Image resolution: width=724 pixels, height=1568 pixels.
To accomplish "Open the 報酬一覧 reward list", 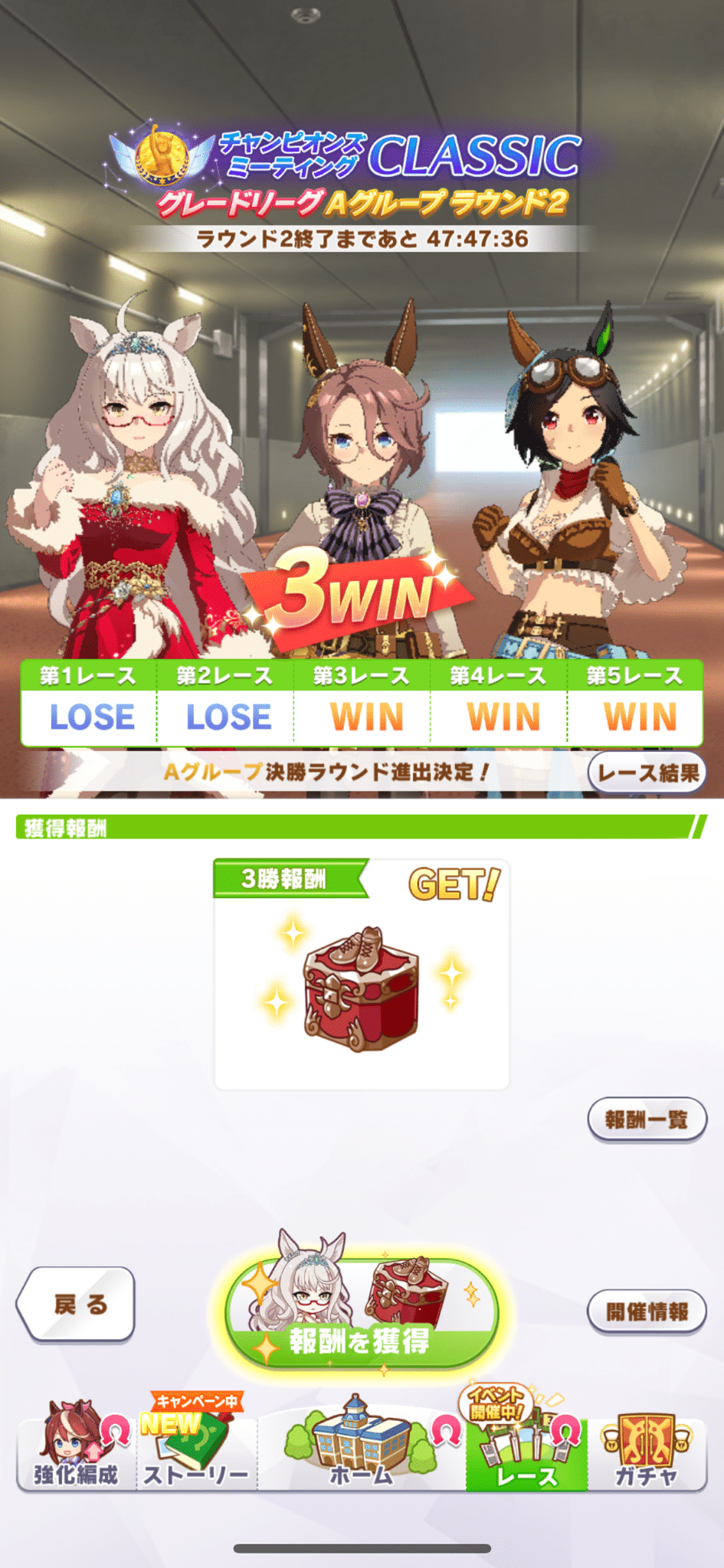I will [646, 1120].
